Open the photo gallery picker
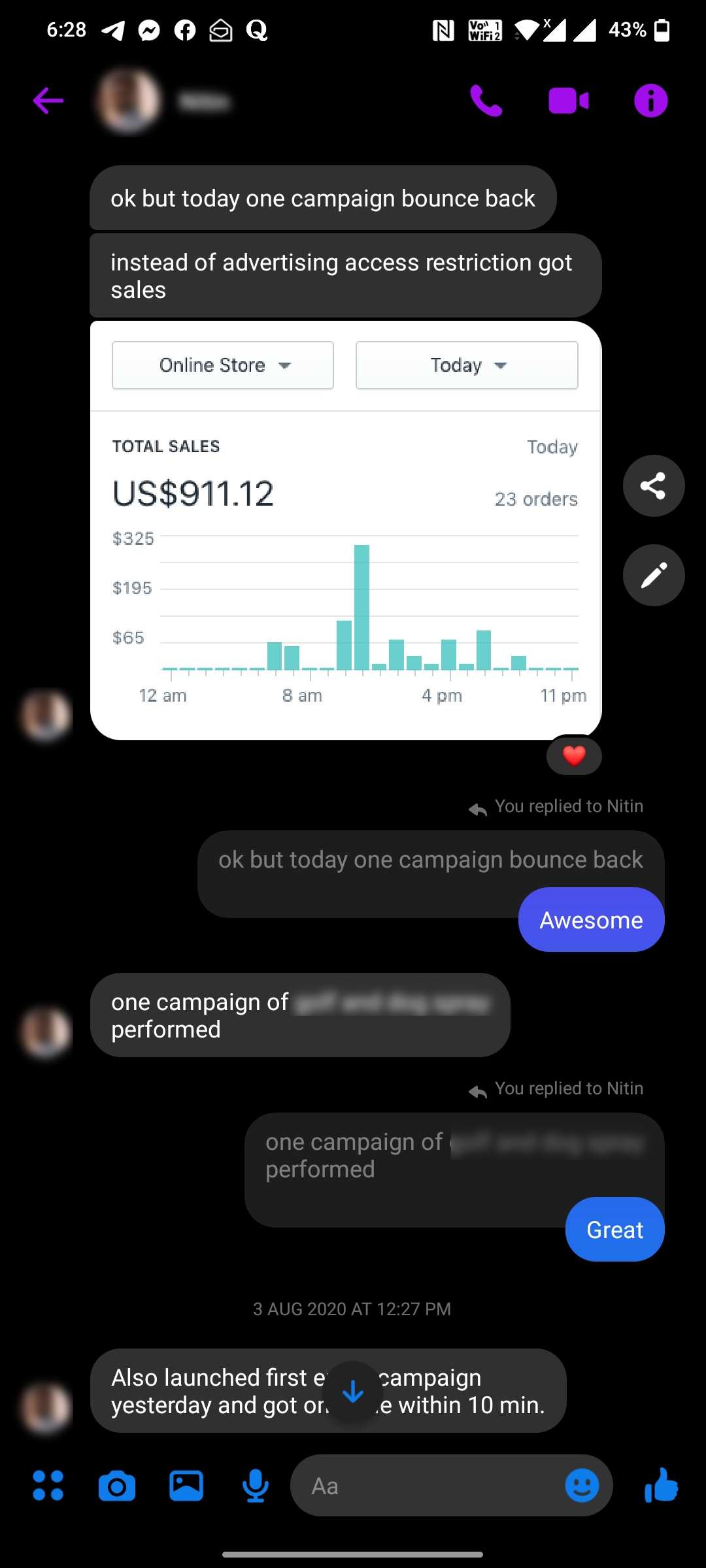 tap(186, 1485)
